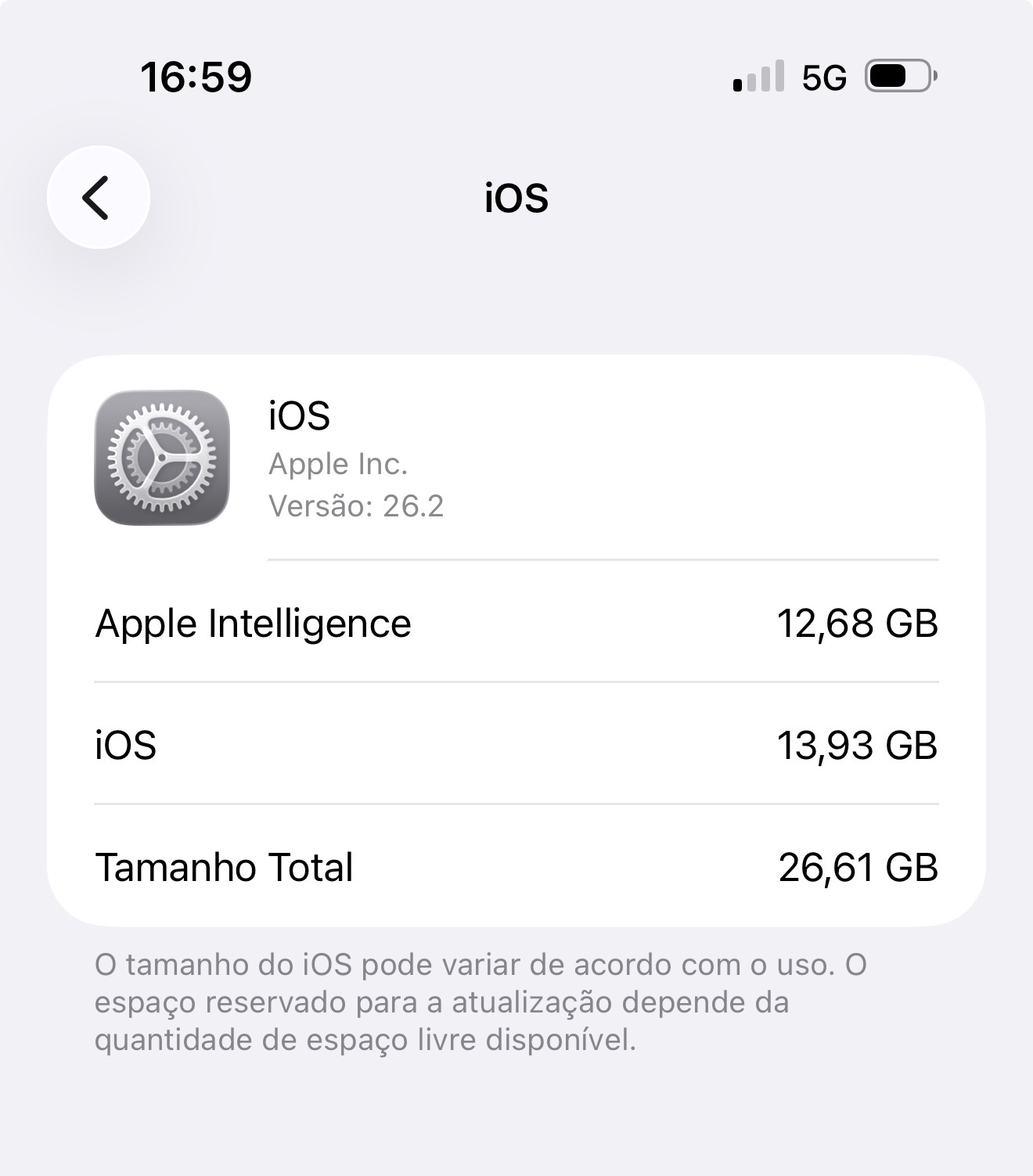Tap the 12,68 GB value

point(858,624)
